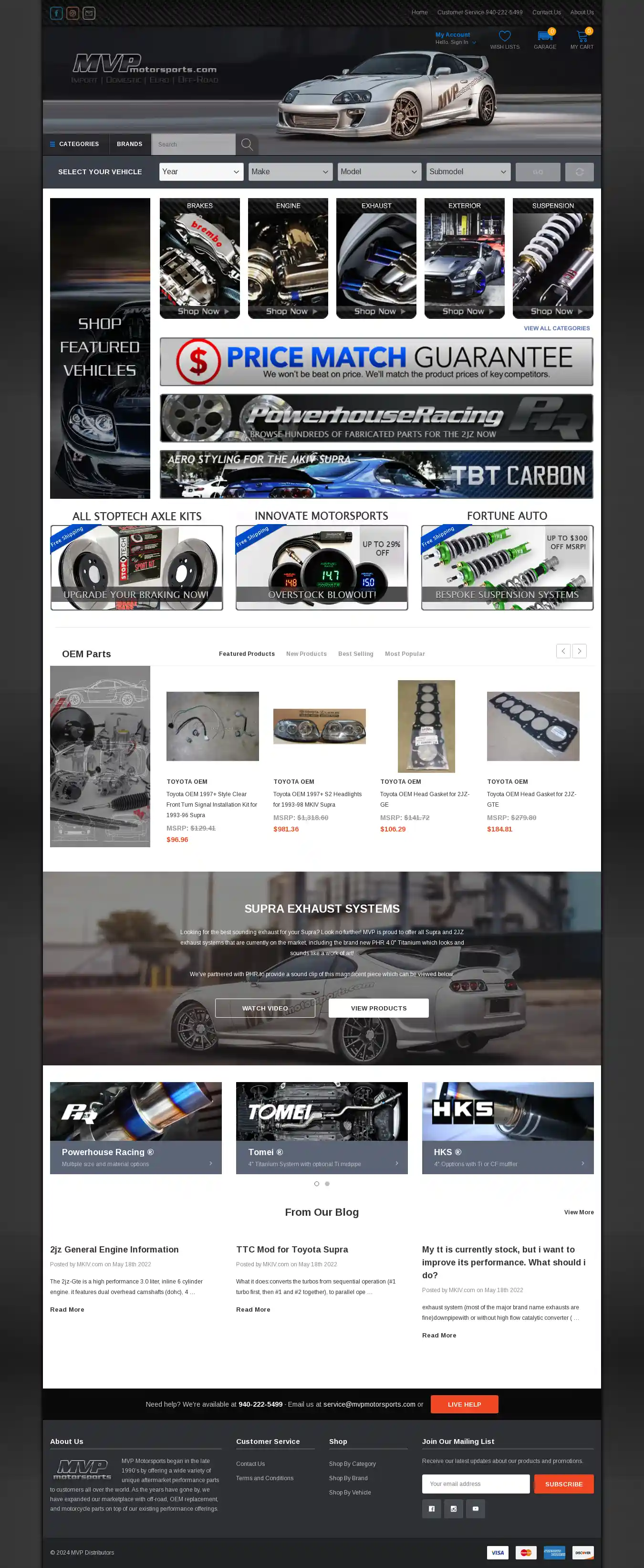Tap View Products button
644x1568 pixels.
pyautogui.click(x=378, y=1008)
